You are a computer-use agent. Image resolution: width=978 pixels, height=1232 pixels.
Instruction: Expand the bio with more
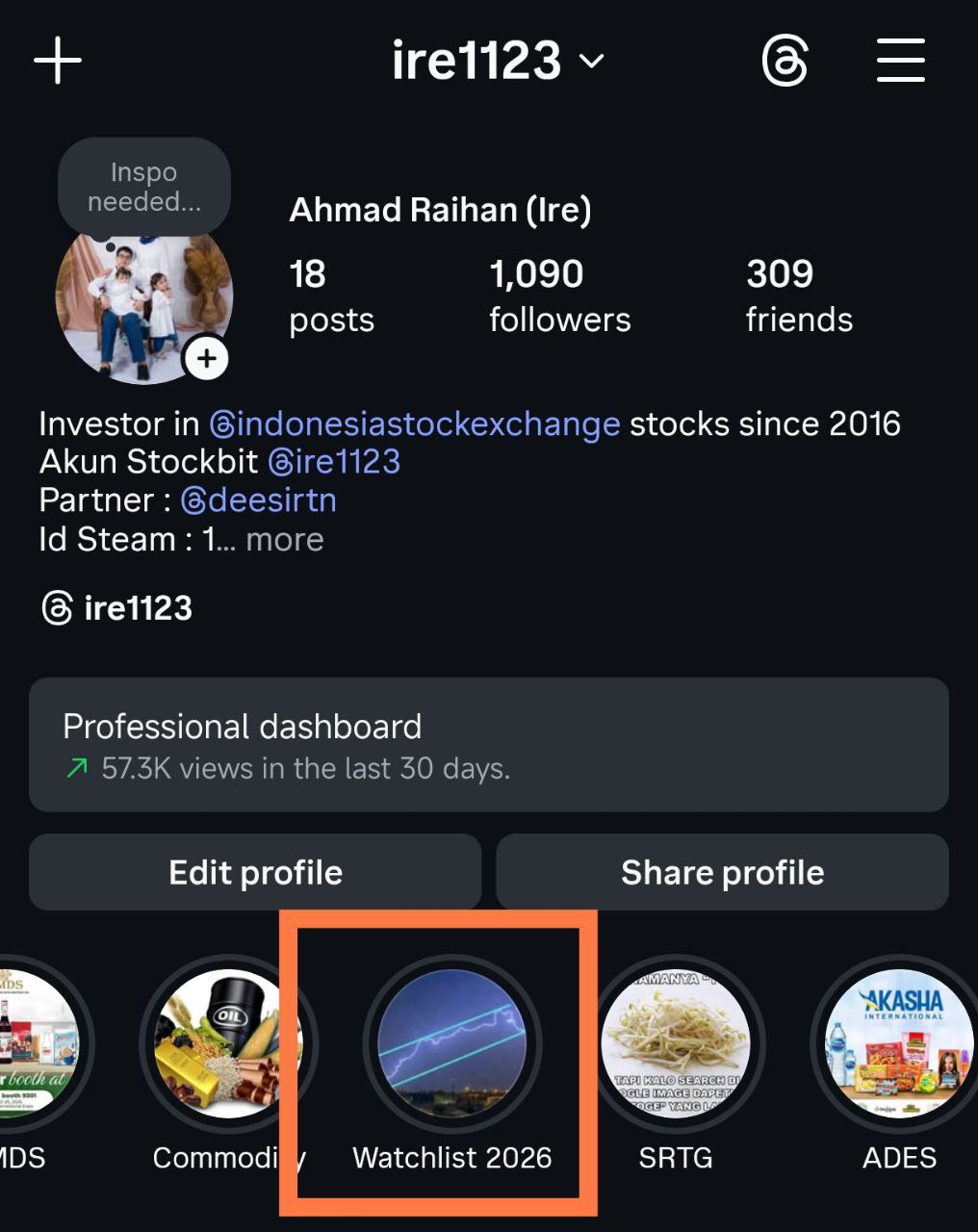(x=285, y=540)
